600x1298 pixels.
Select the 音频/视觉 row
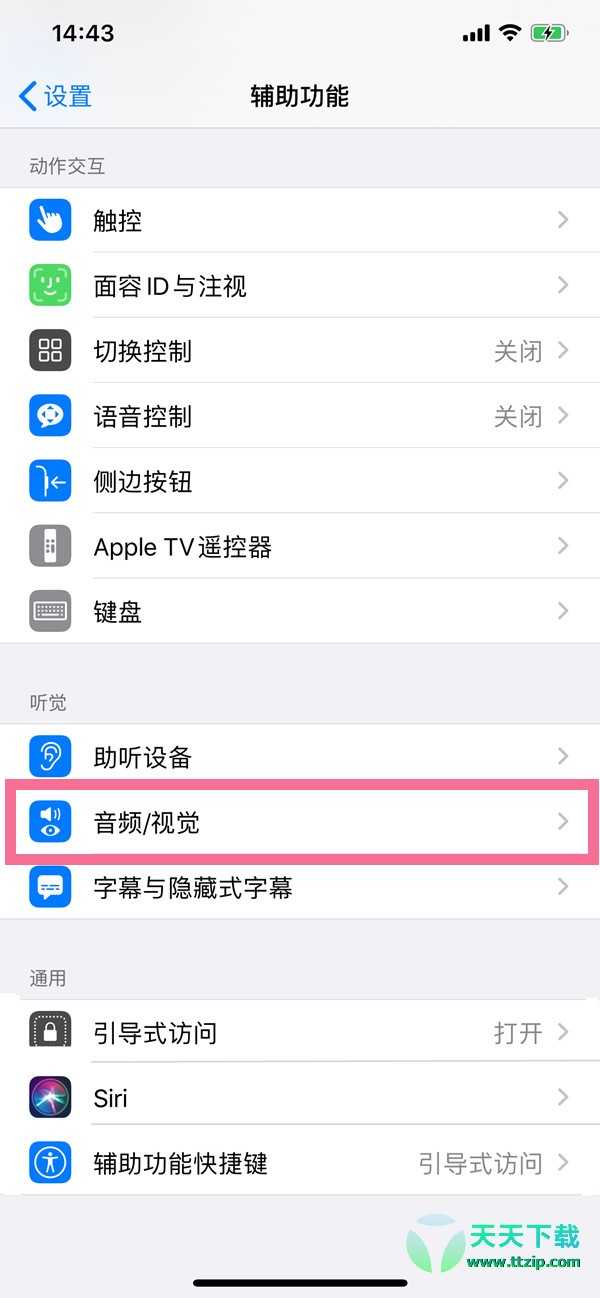[300, 822]
